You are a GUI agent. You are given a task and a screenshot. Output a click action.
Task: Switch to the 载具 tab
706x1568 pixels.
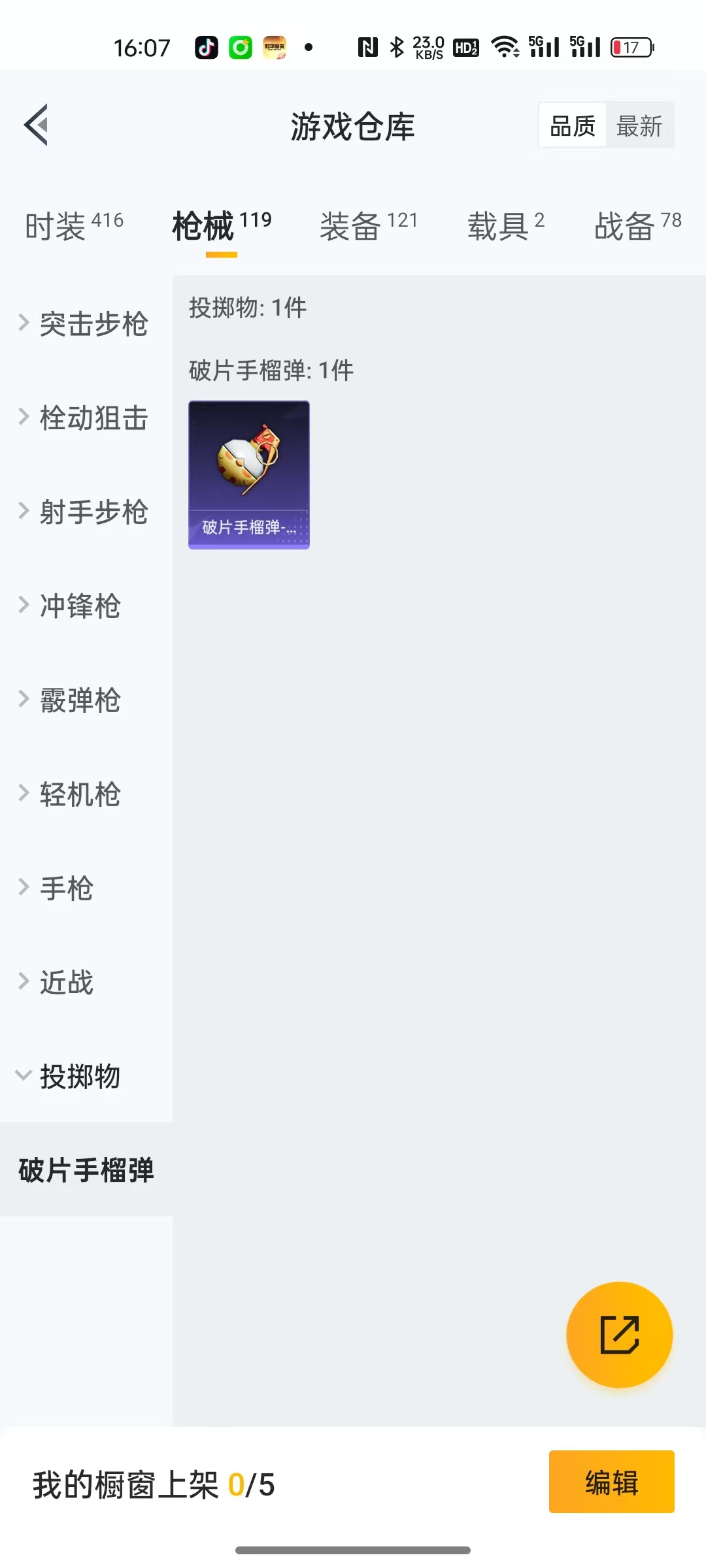(x=506, y=225)
